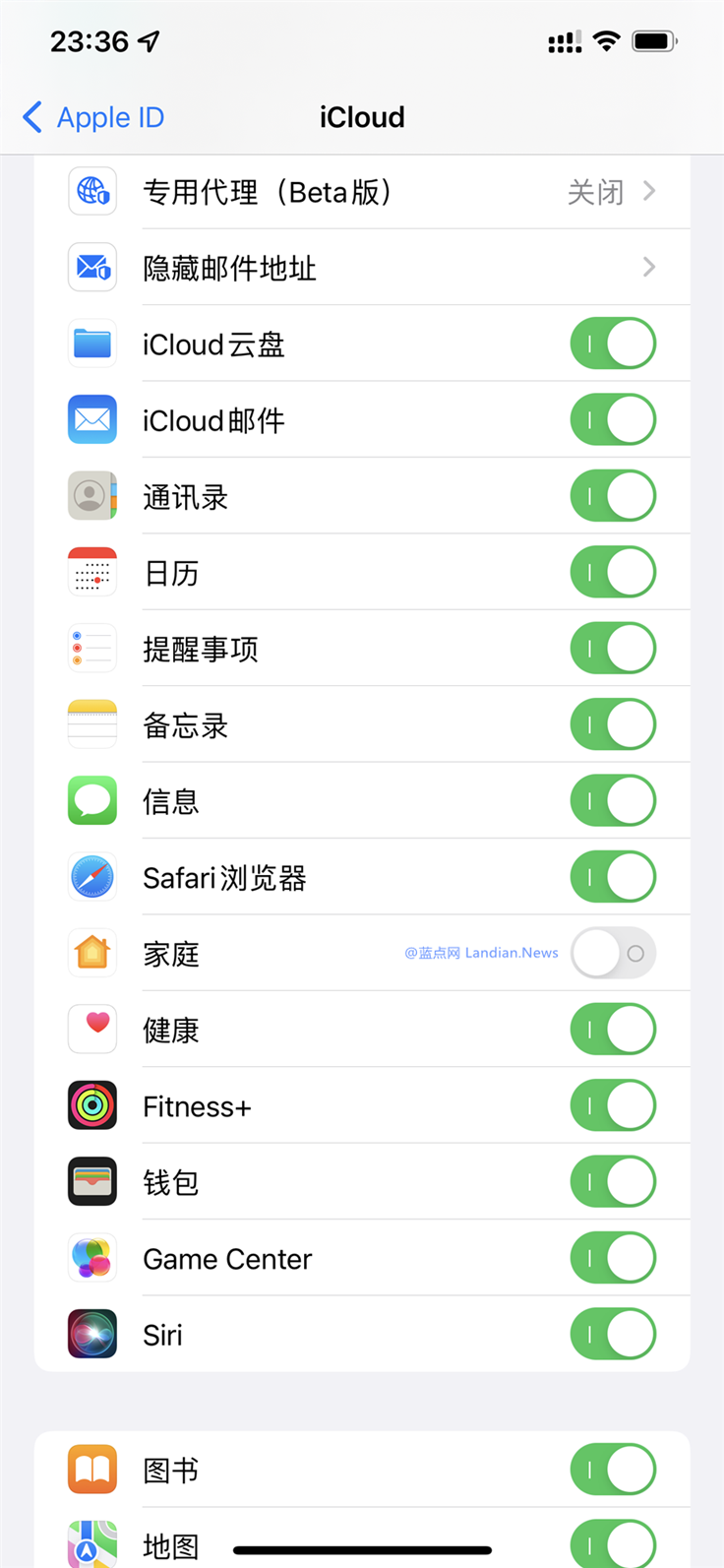Disable 图书 iCloud sync
This screenshot has width=724, height=1568.
pyautogui.click(x=612, y=1470)
